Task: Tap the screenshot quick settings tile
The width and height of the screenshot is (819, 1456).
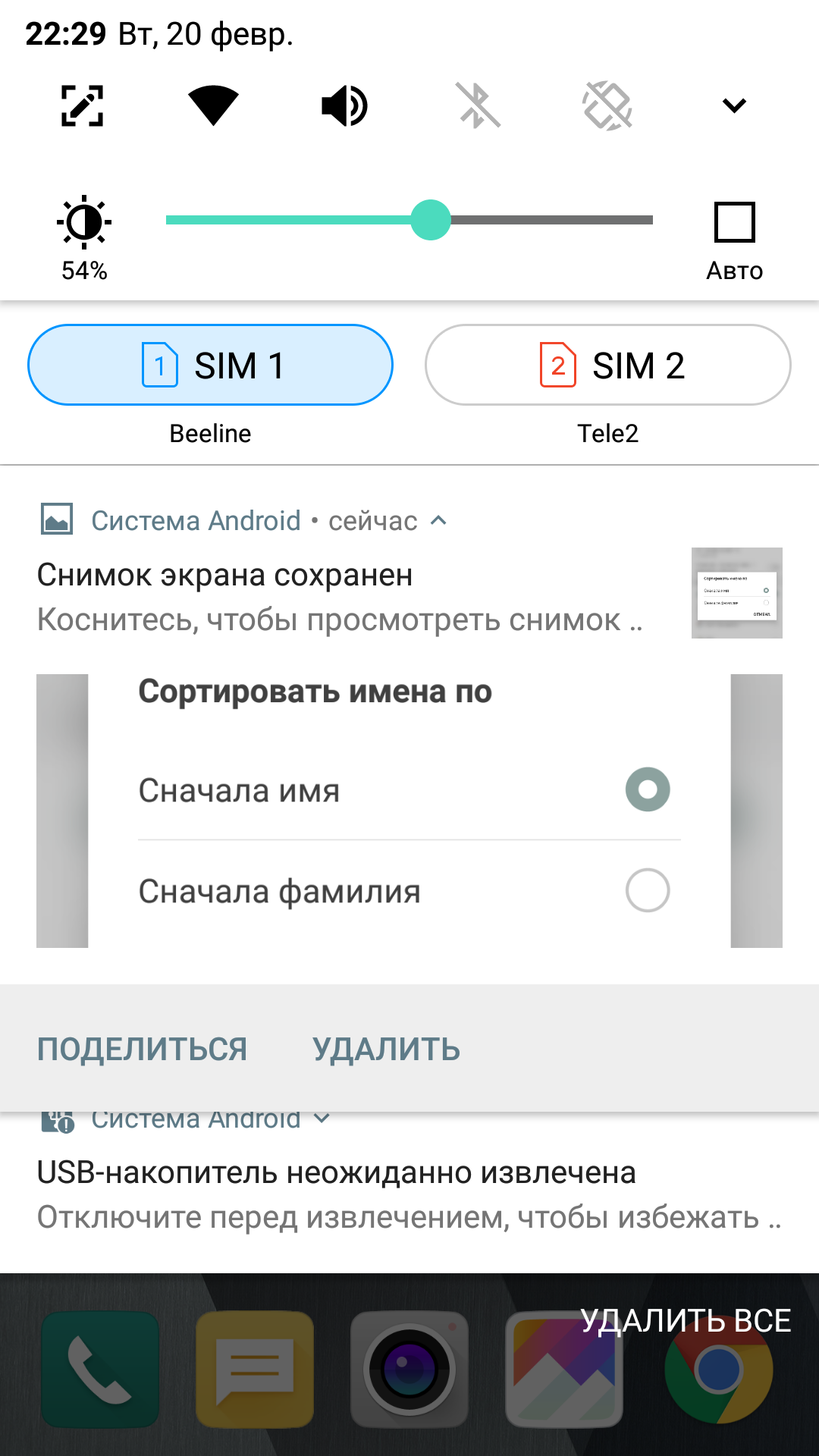Action: tap(82, 105)
